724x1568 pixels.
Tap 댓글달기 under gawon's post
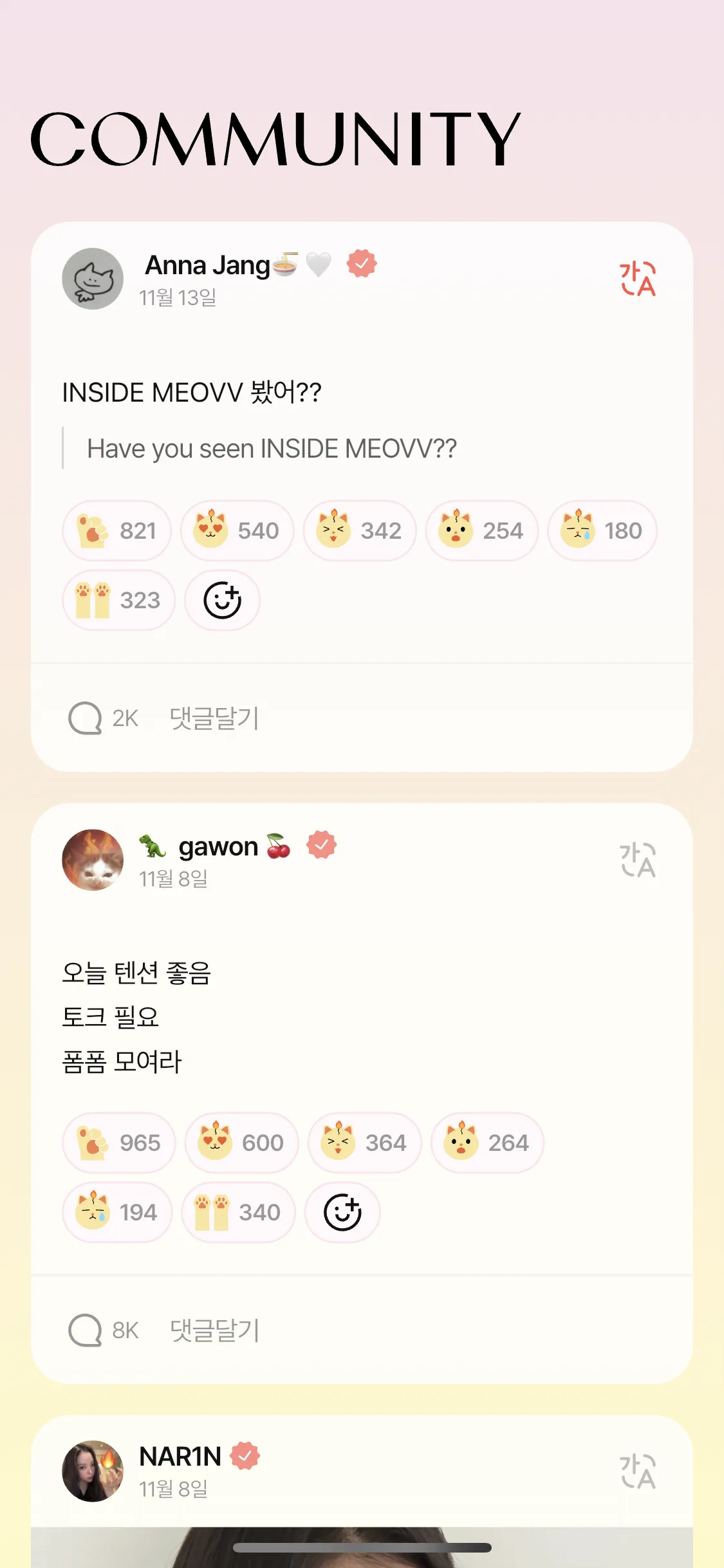214,1330
